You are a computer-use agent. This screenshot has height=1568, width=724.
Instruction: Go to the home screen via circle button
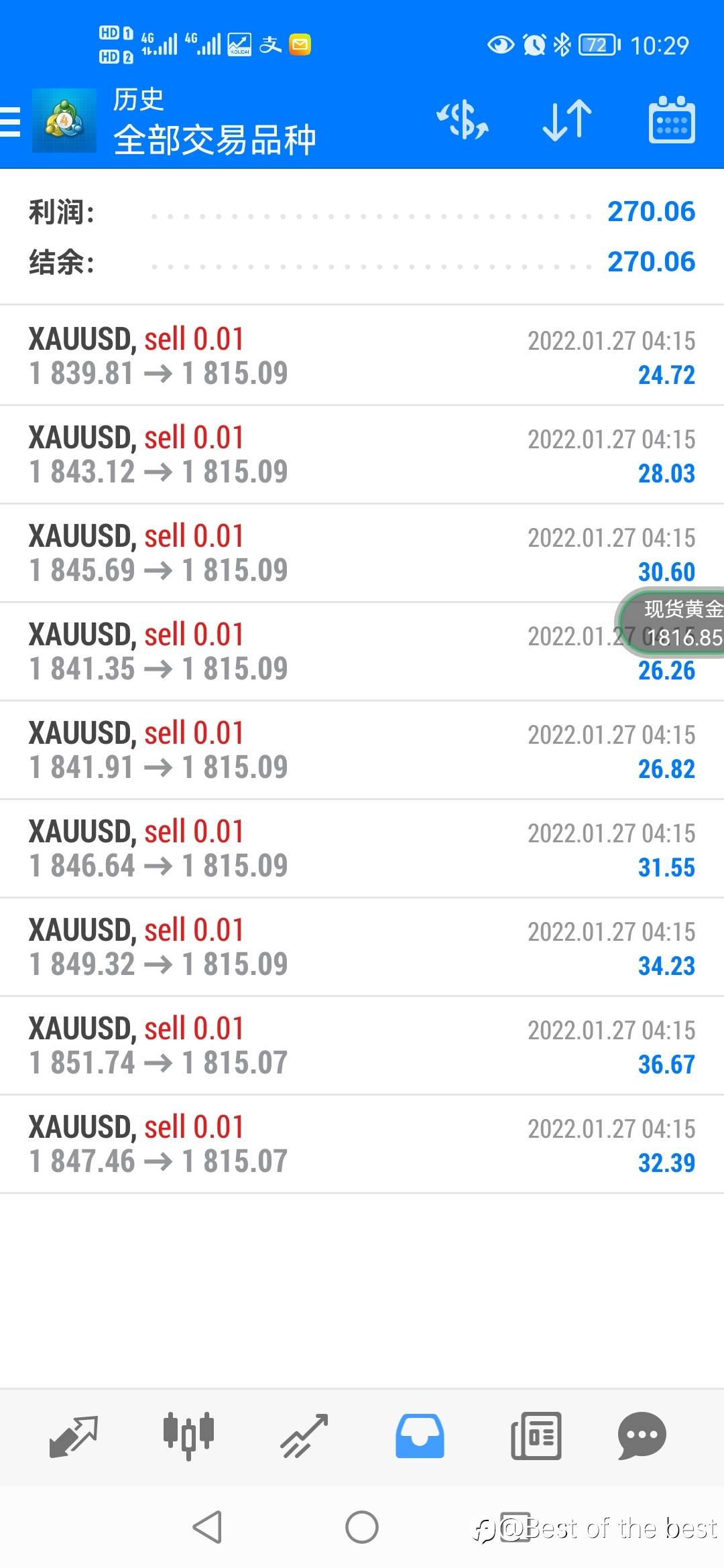click(x=362, y=1527)
